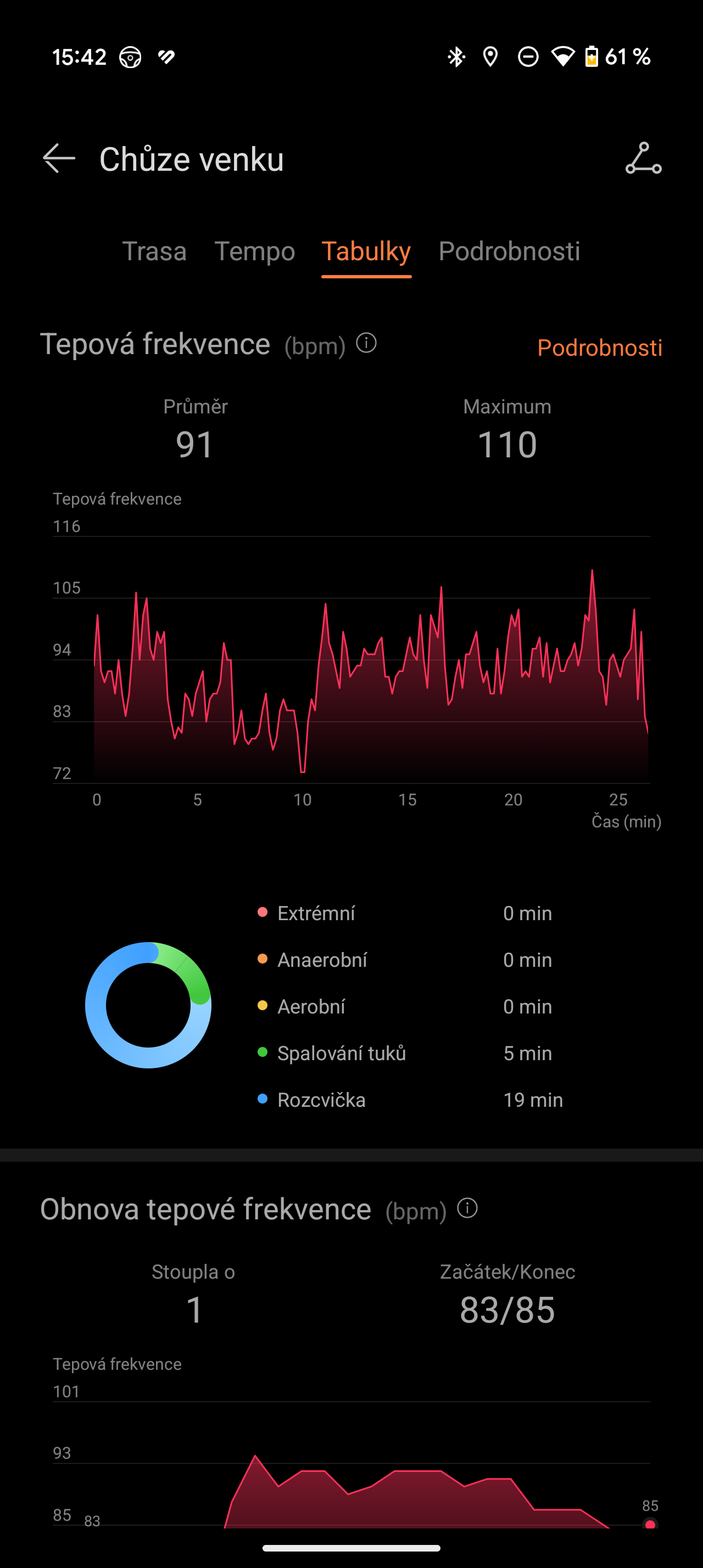Click the blue Rozcvička zone dot

coord(262,1099)
